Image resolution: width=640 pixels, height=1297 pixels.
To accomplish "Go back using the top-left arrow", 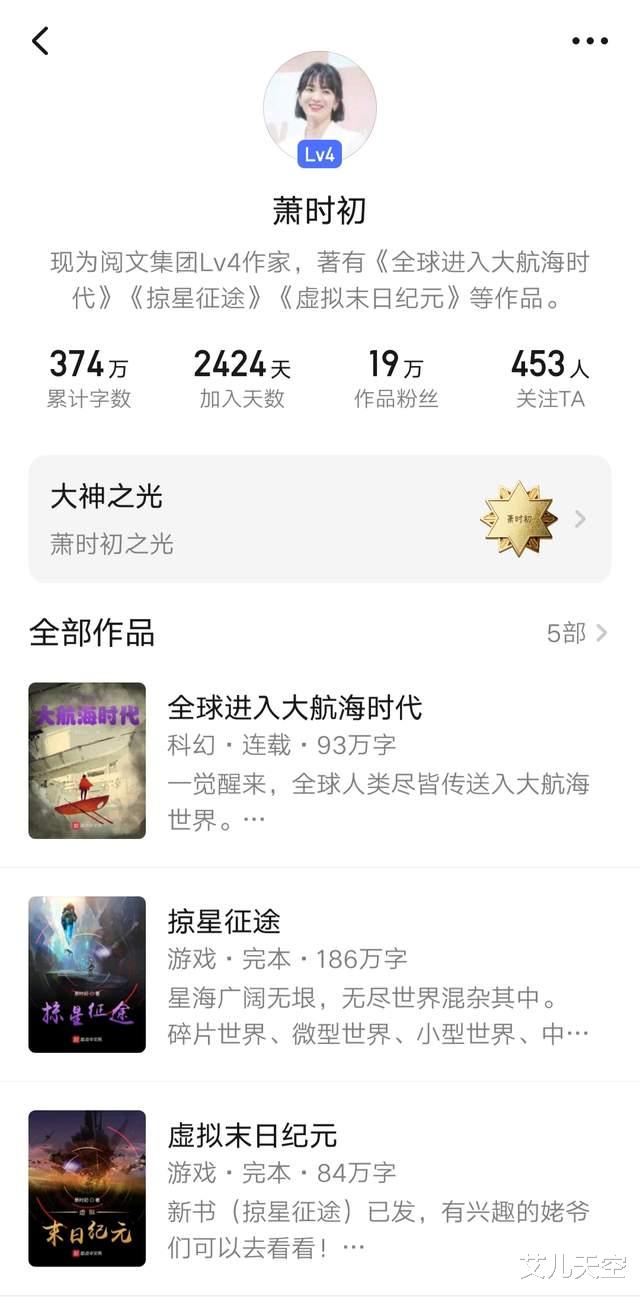I will pyautogui.click(x=40, y=41).
